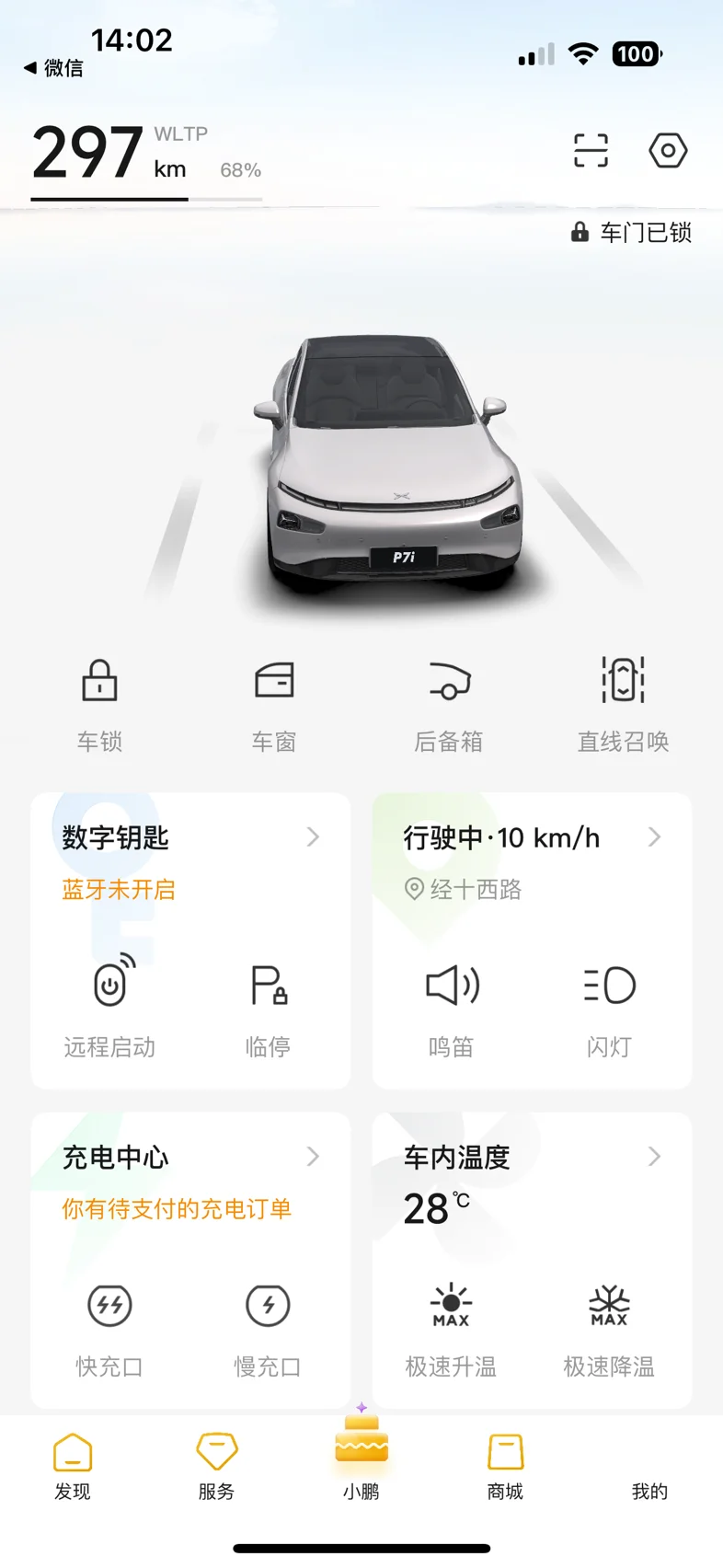Screen dimensions: 723x1568
Task: Start 直线召唤 straight-line summon
Action: coord(623,701)
